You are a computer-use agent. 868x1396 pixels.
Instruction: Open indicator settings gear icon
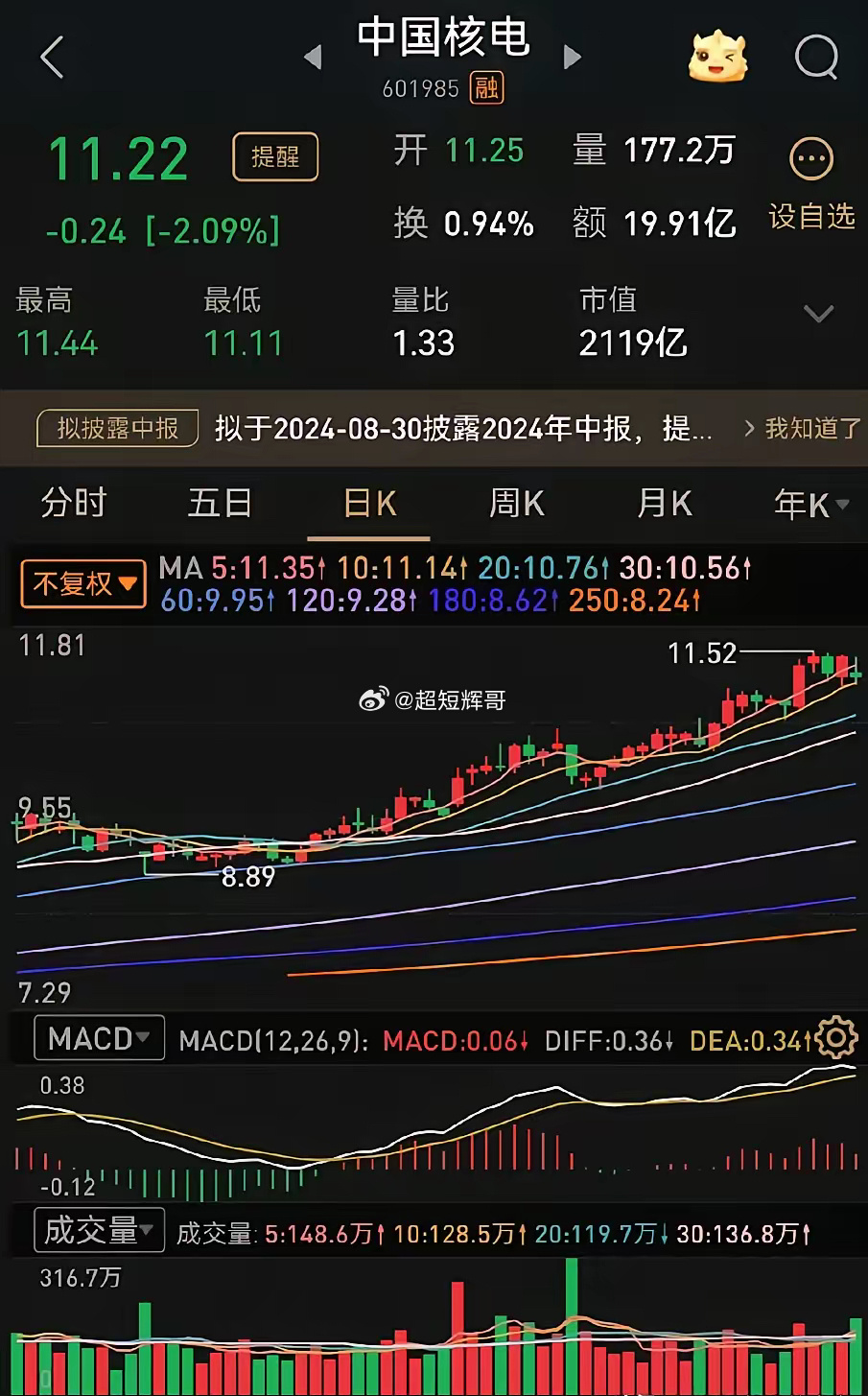tap(836, 1039)
